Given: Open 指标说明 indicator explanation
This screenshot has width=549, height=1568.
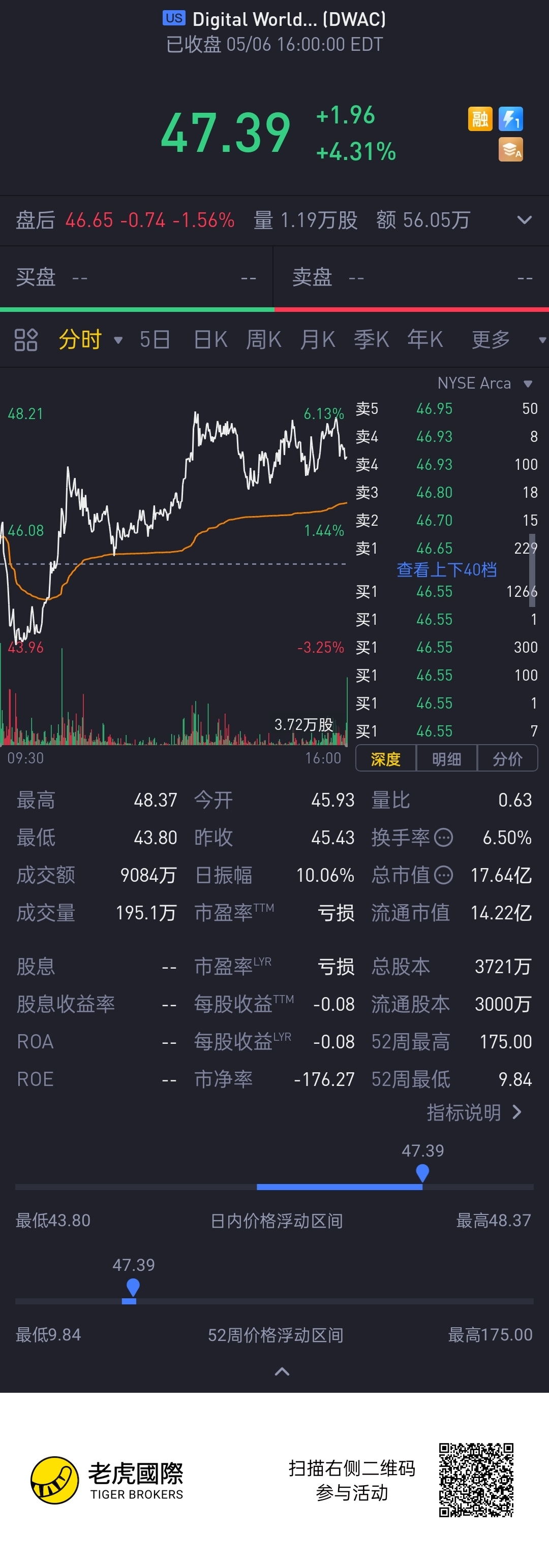Looking at the screenshot, I should [x=474, y=1113].
